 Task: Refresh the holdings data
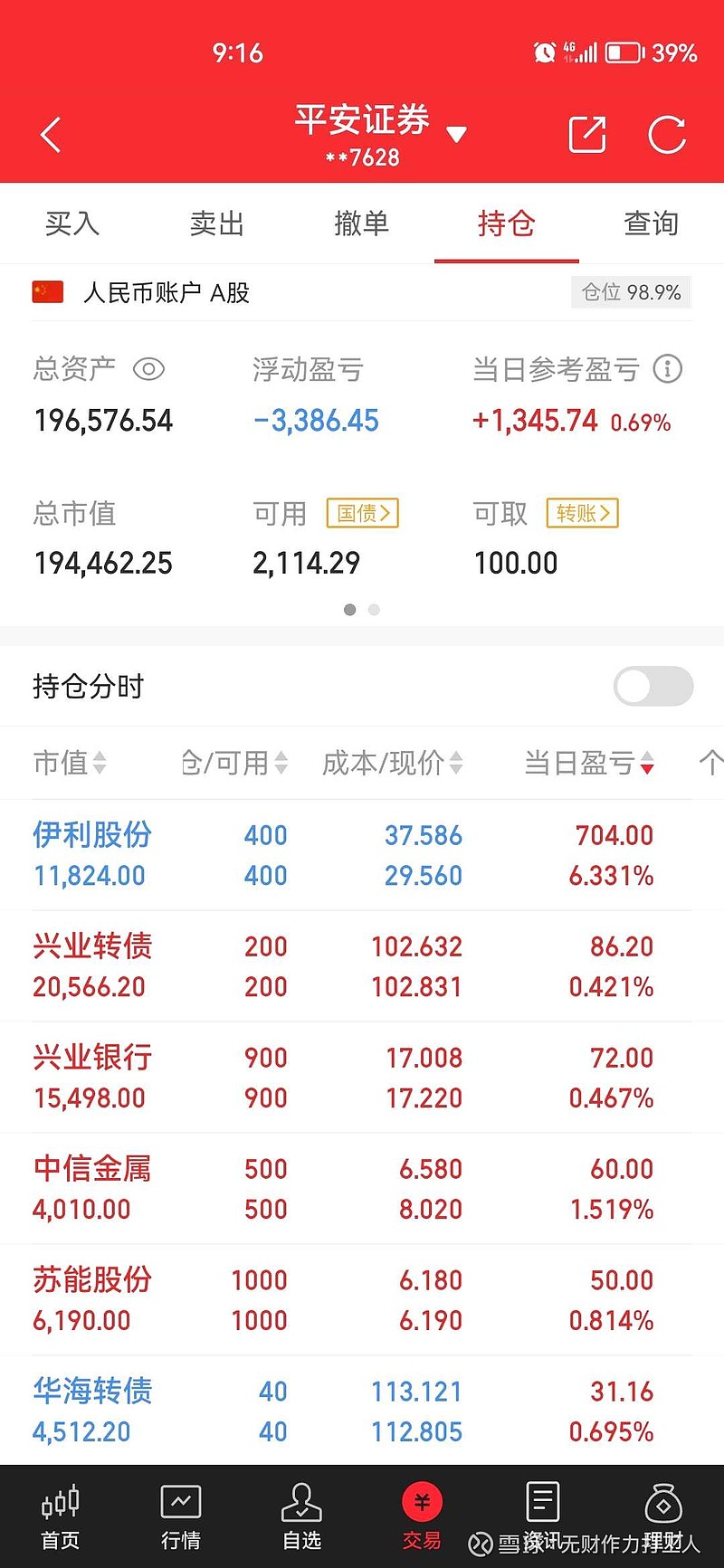[667, 135]
